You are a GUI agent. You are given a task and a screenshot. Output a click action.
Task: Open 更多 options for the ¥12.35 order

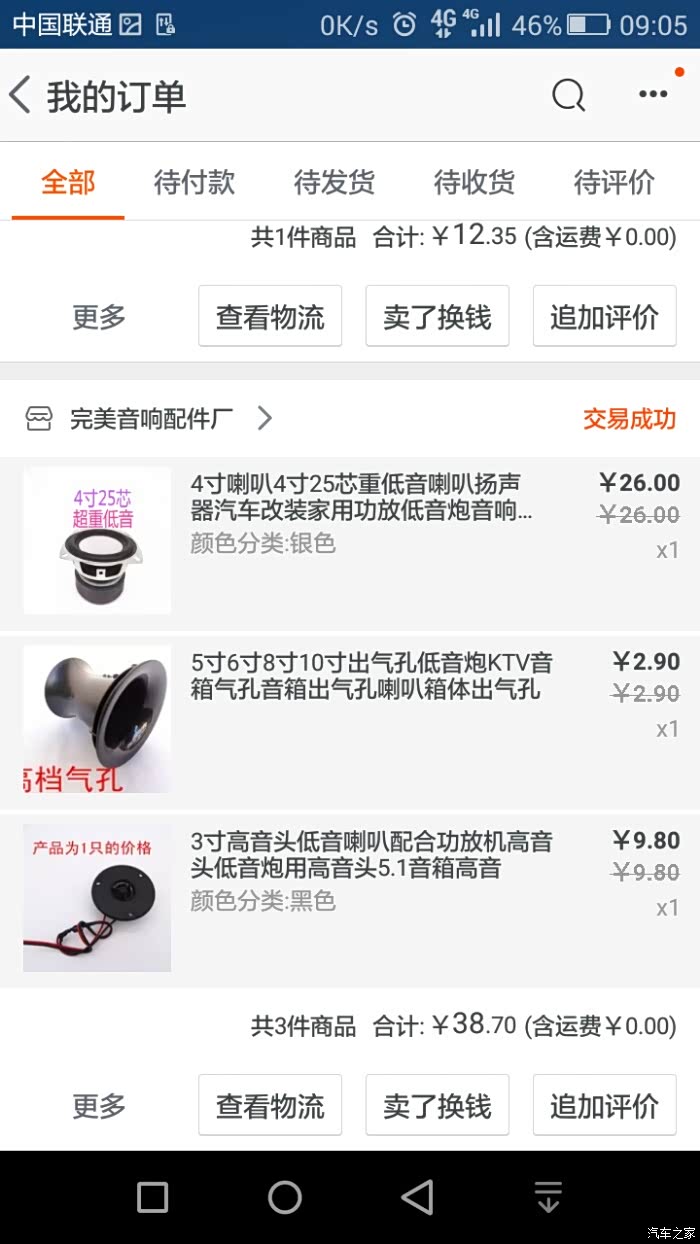pos(99,317)
